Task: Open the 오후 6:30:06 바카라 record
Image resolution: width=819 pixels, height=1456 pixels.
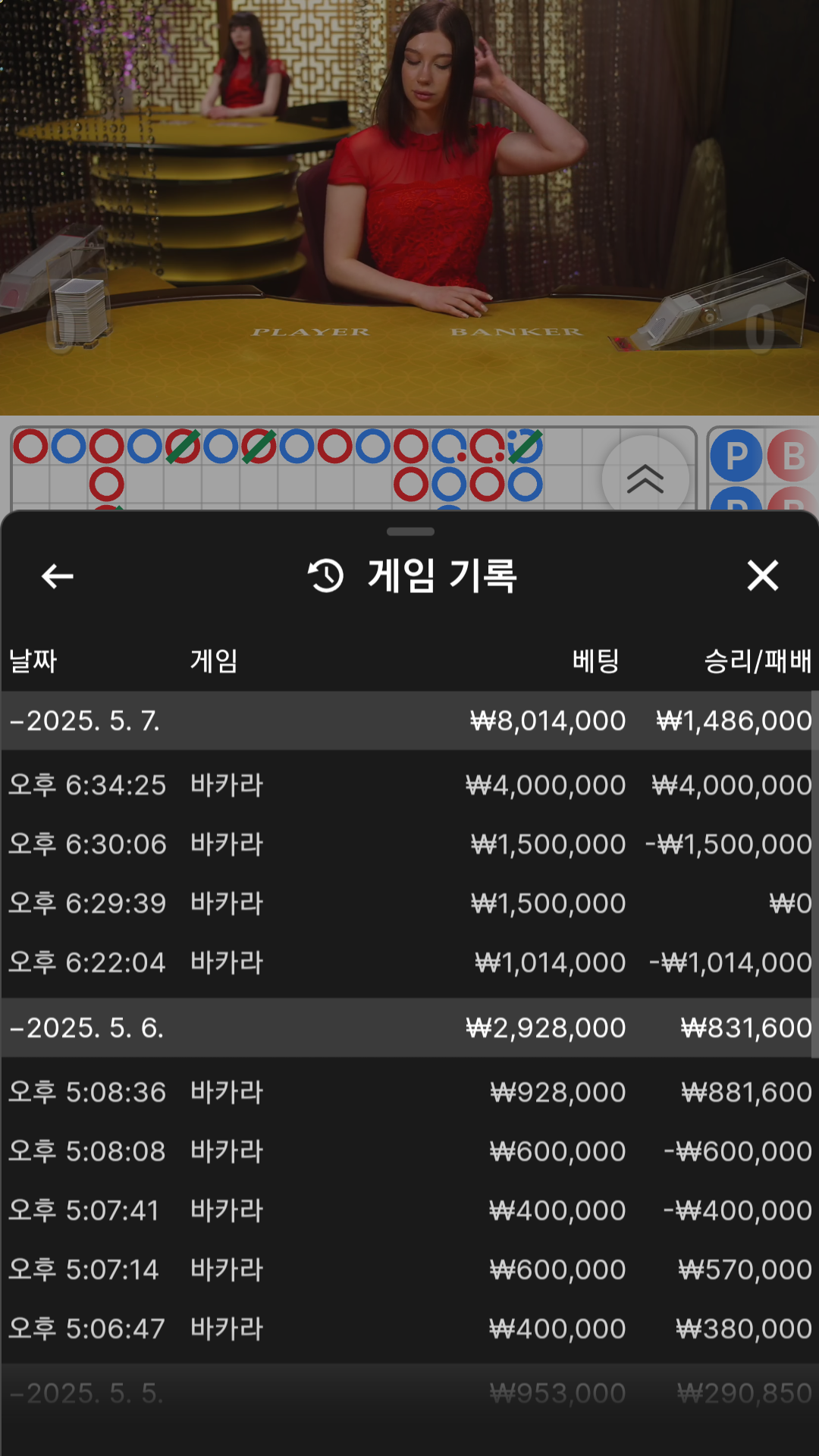Action: tap(409, 844)
